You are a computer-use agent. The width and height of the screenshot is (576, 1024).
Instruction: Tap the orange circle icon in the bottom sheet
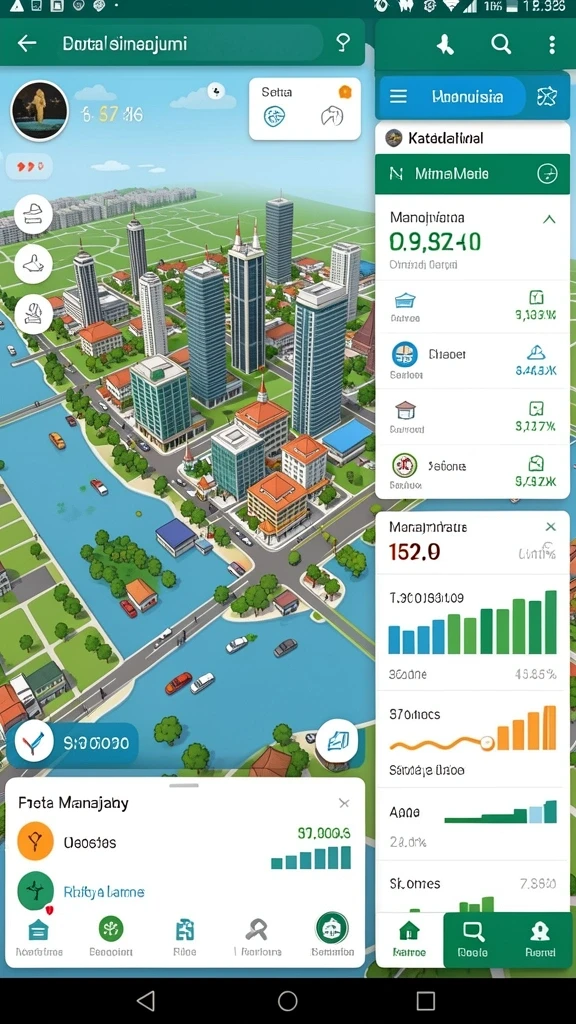coord(35,841)
